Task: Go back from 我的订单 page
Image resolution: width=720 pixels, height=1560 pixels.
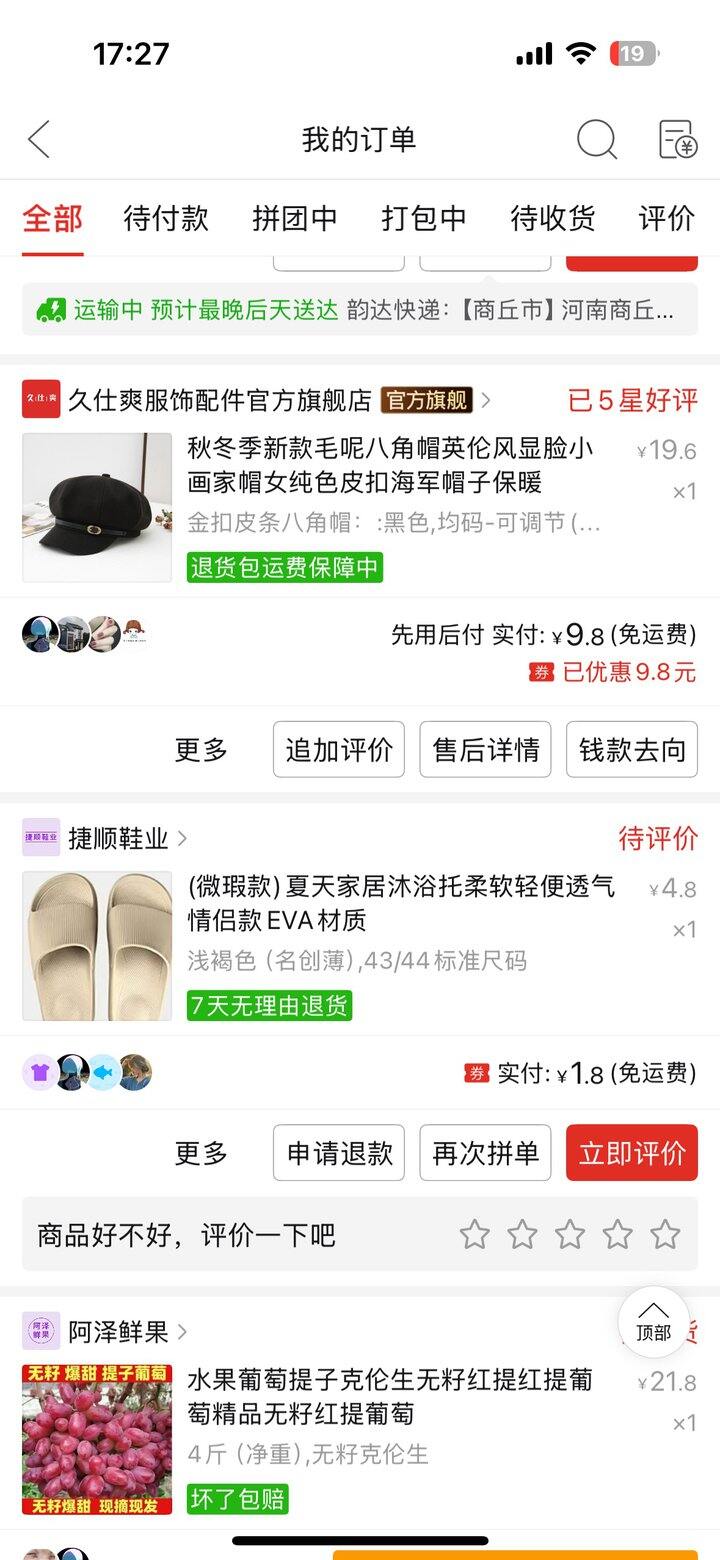Action: [39, 140]
